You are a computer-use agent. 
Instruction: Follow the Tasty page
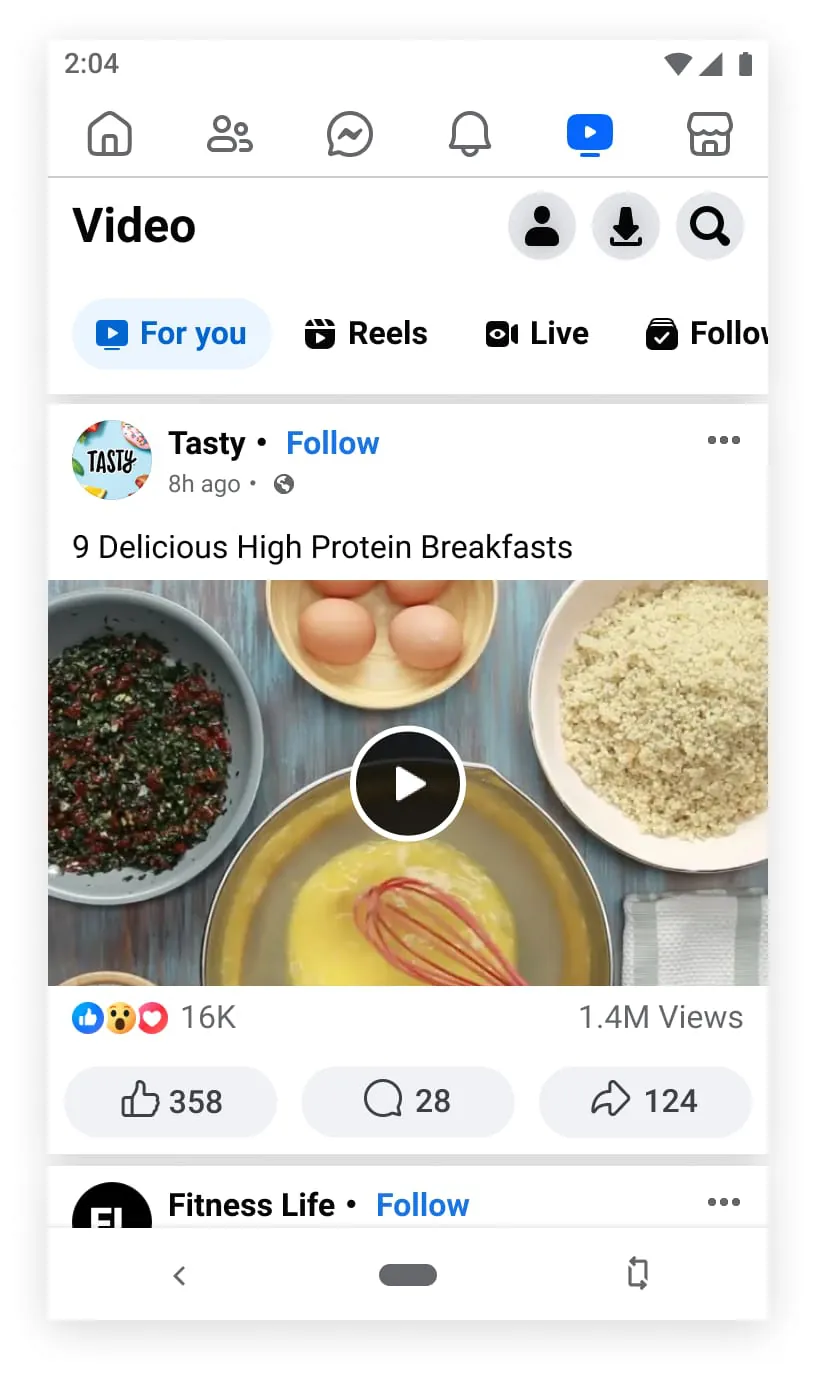[x=332, y=442]
